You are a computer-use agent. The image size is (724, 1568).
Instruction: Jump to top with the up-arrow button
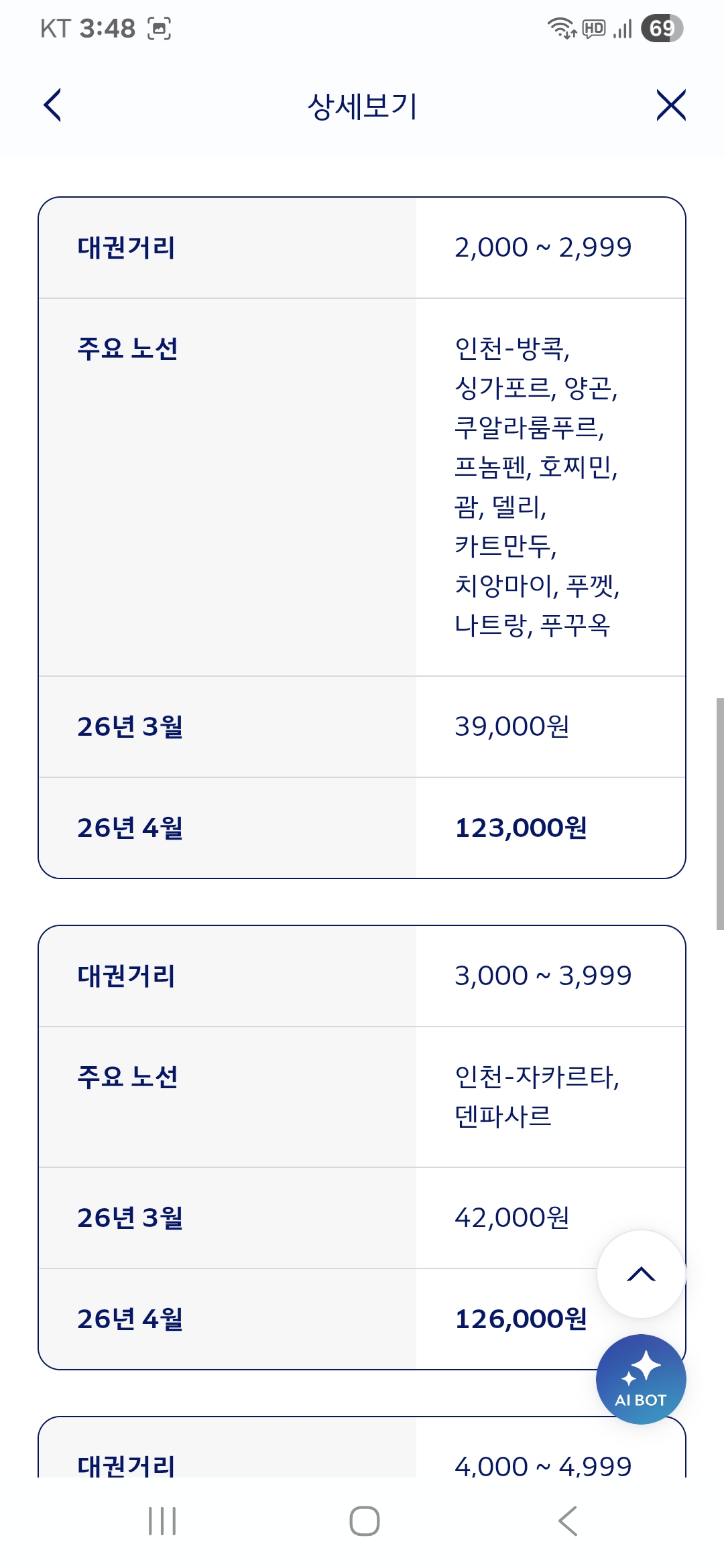click(641, 1274)
